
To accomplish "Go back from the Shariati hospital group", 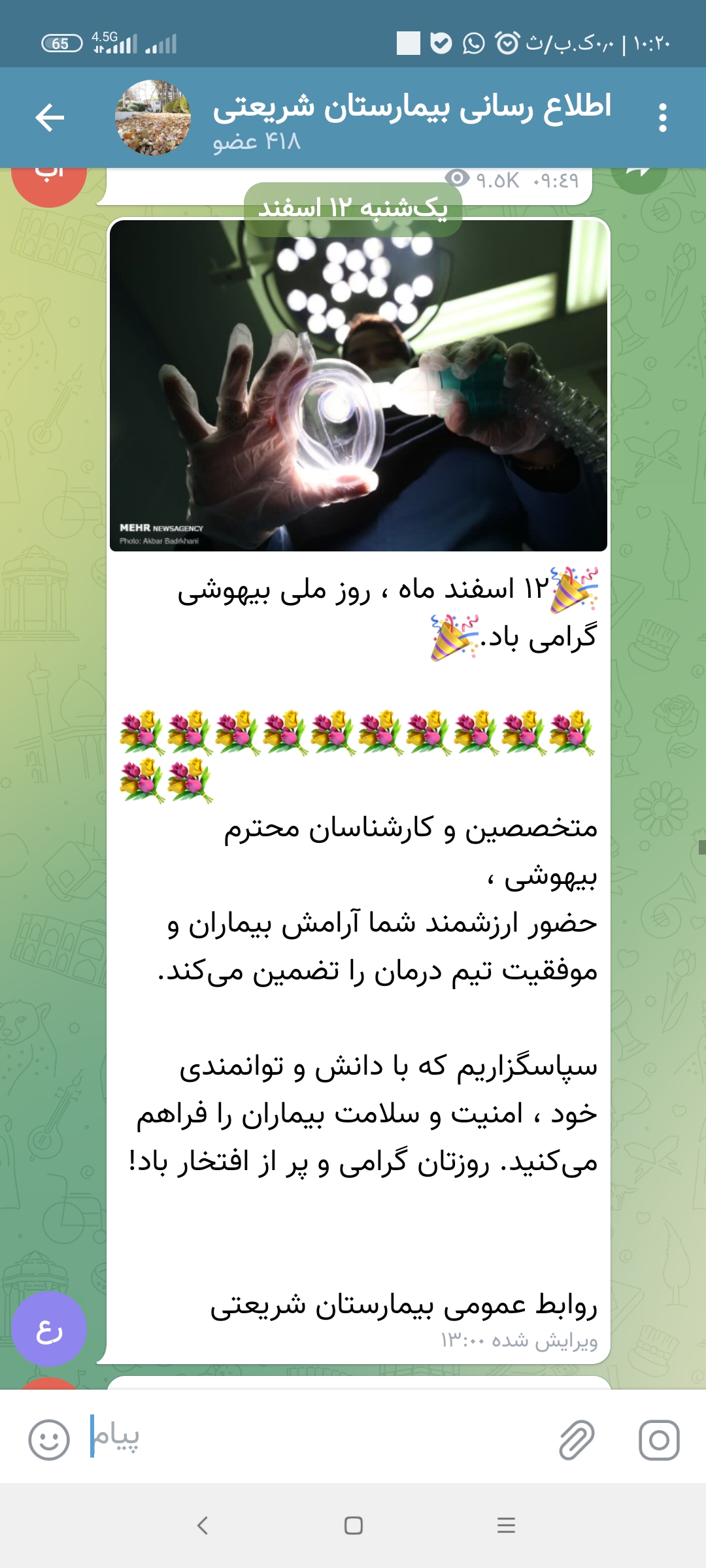I will [x=50, y=118].
